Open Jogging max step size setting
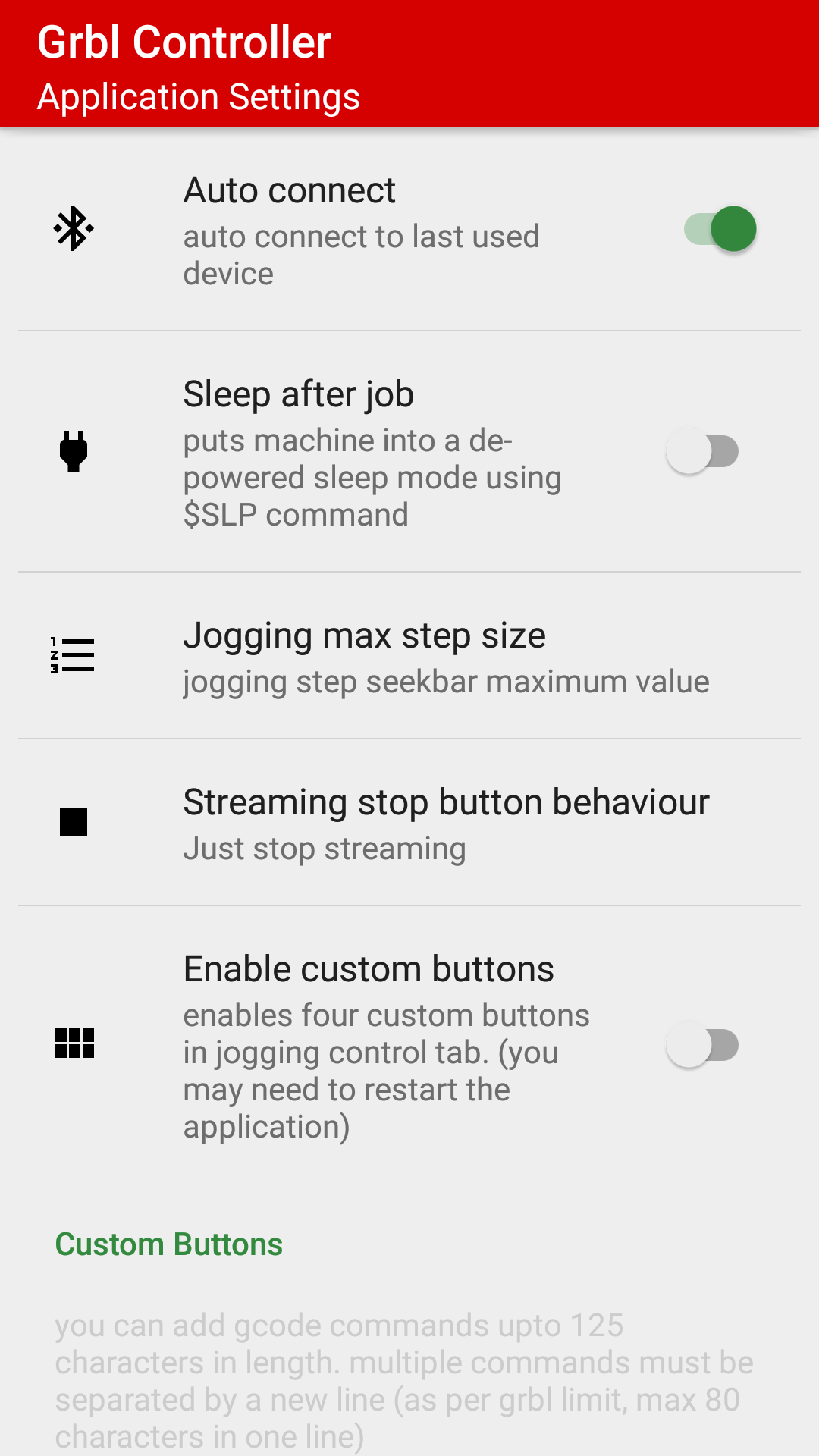 [x=409, y=656]
